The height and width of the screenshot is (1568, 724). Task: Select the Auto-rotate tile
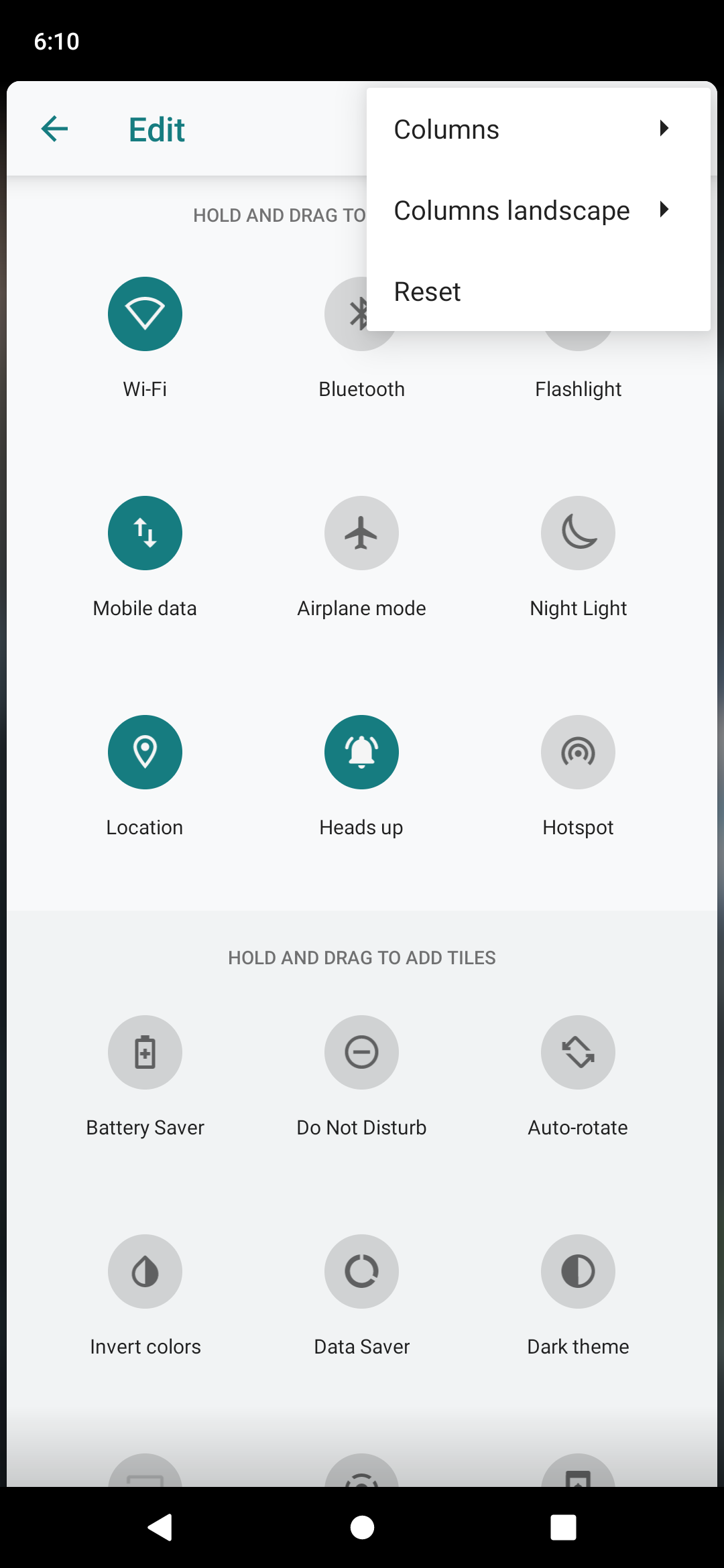[x=578, y=1052]
